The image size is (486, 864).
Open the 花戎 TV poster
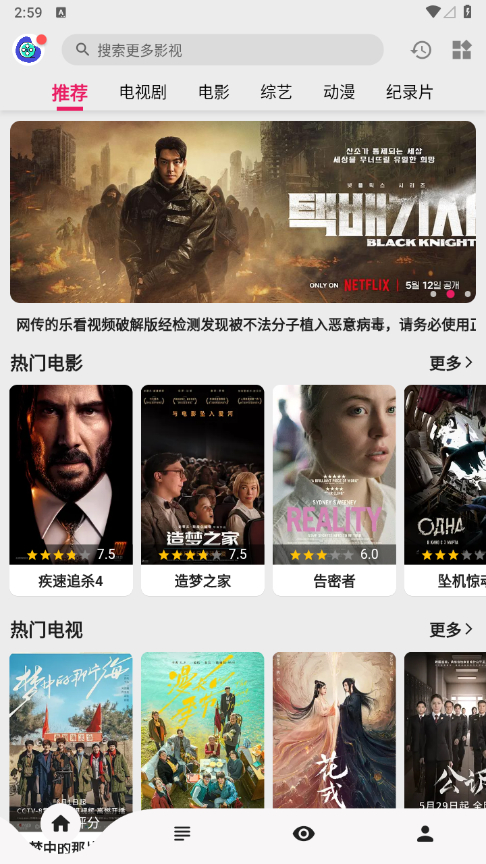point(334,730)
